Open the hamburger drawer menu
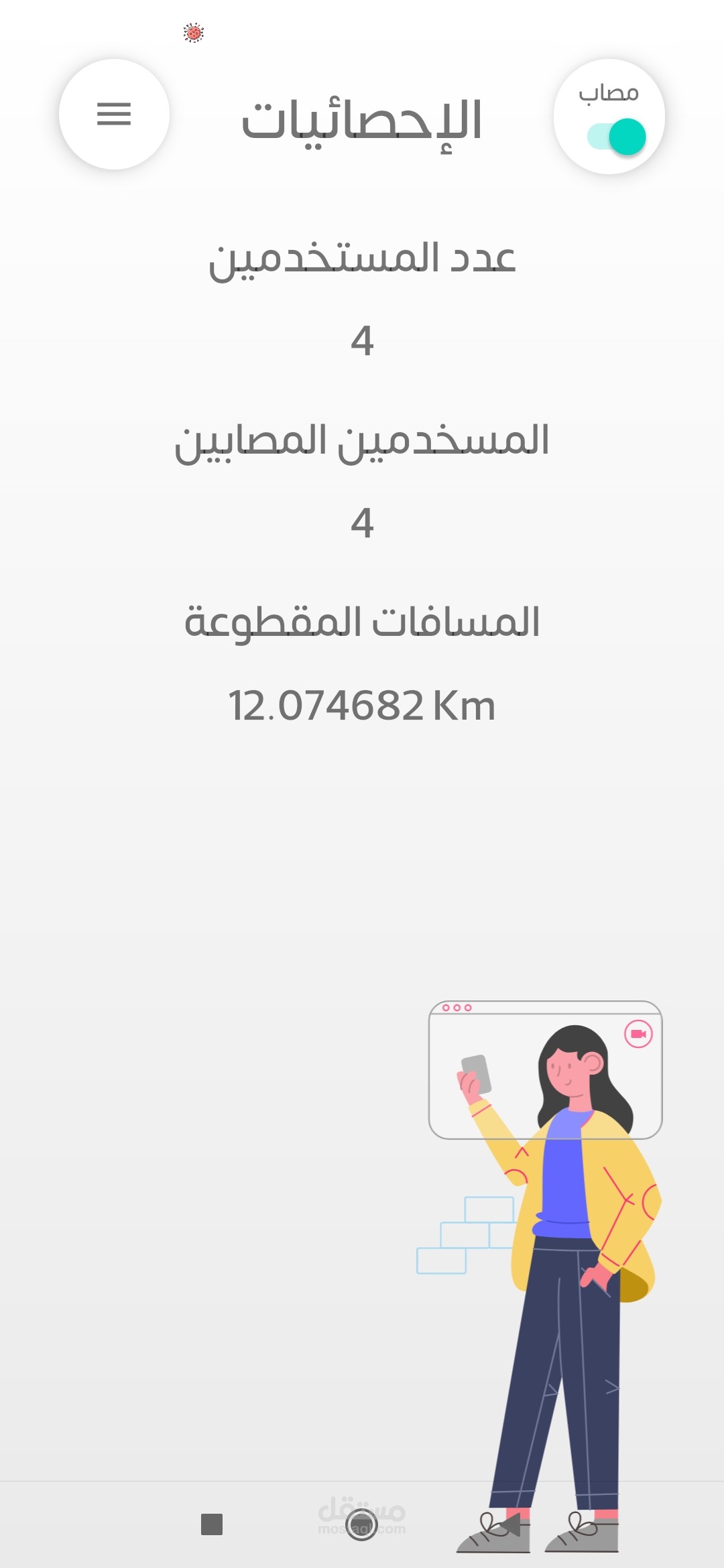This screenshot has width=724, height=1568. (114, 115)
